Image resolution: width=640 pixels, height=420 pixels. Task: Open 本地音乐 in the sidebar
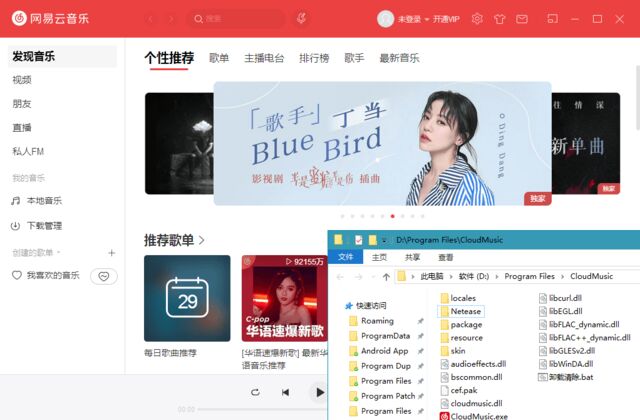44,200
